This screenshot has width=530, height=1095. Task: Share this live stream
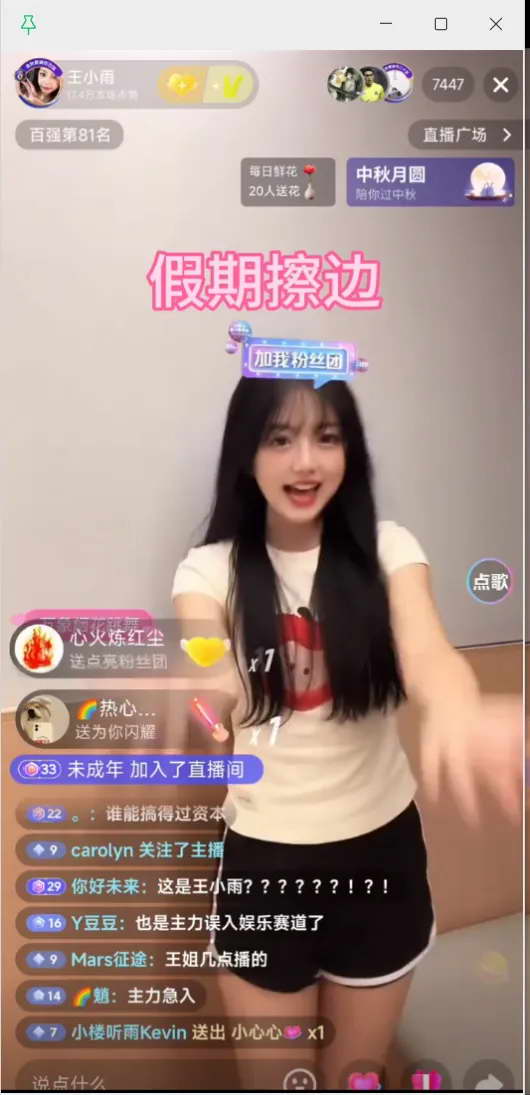[x=488, y=1080]
